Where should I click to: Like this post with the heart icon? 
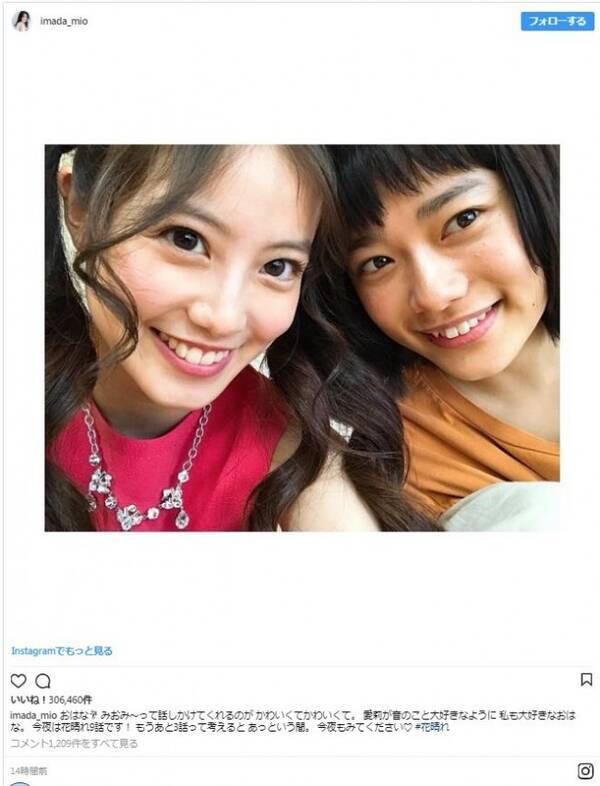point(19,680)
